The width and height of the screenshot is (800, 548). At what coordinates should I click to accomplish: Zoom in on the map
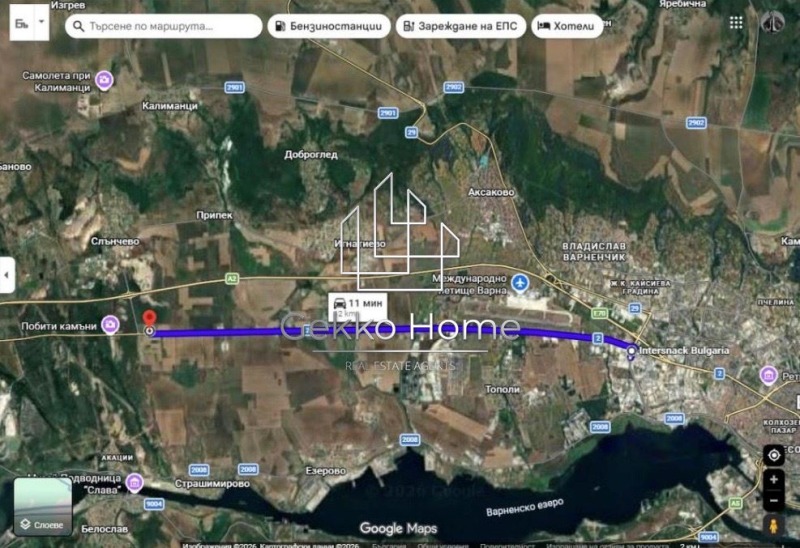773,480
